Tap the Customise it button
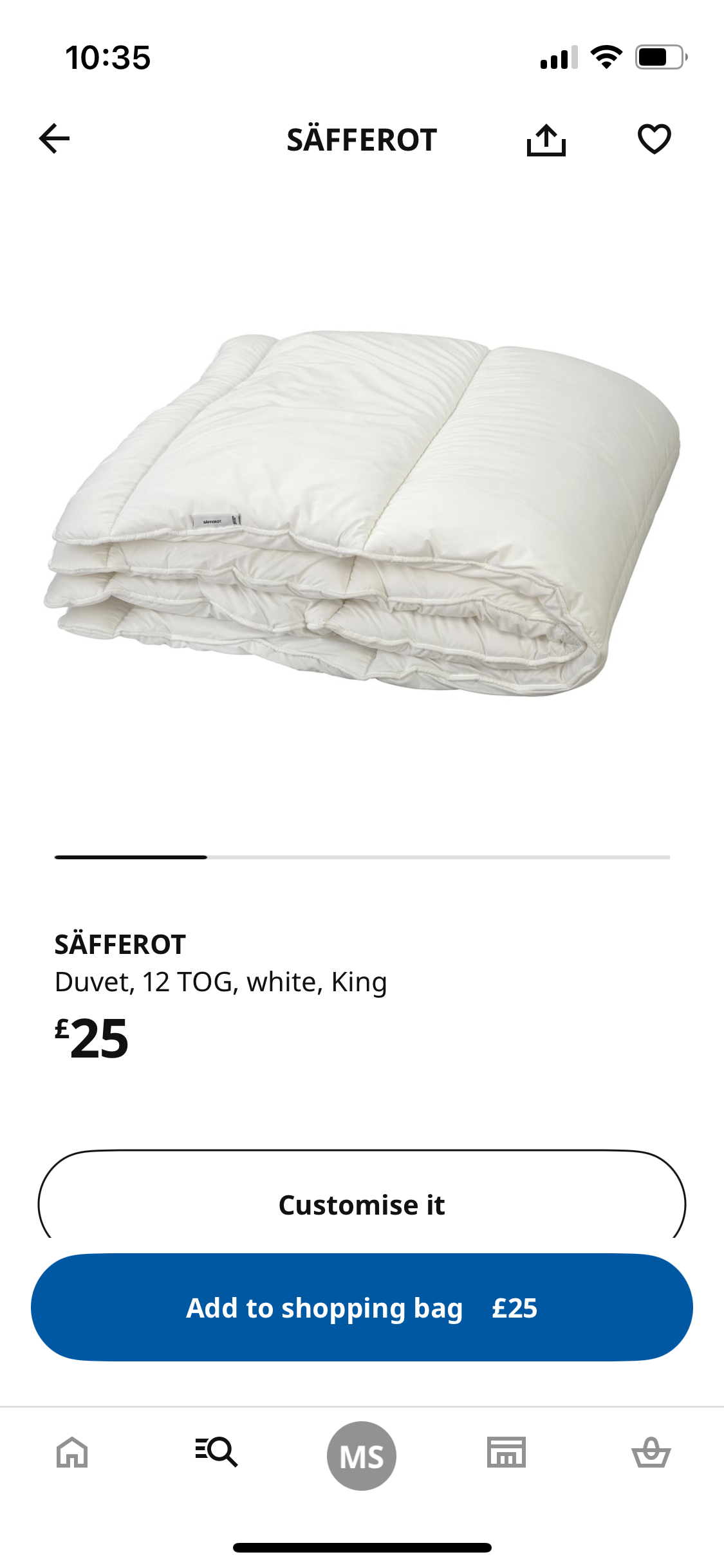The height and width of the screenshot is (1568, 724). click(362, 1204)
